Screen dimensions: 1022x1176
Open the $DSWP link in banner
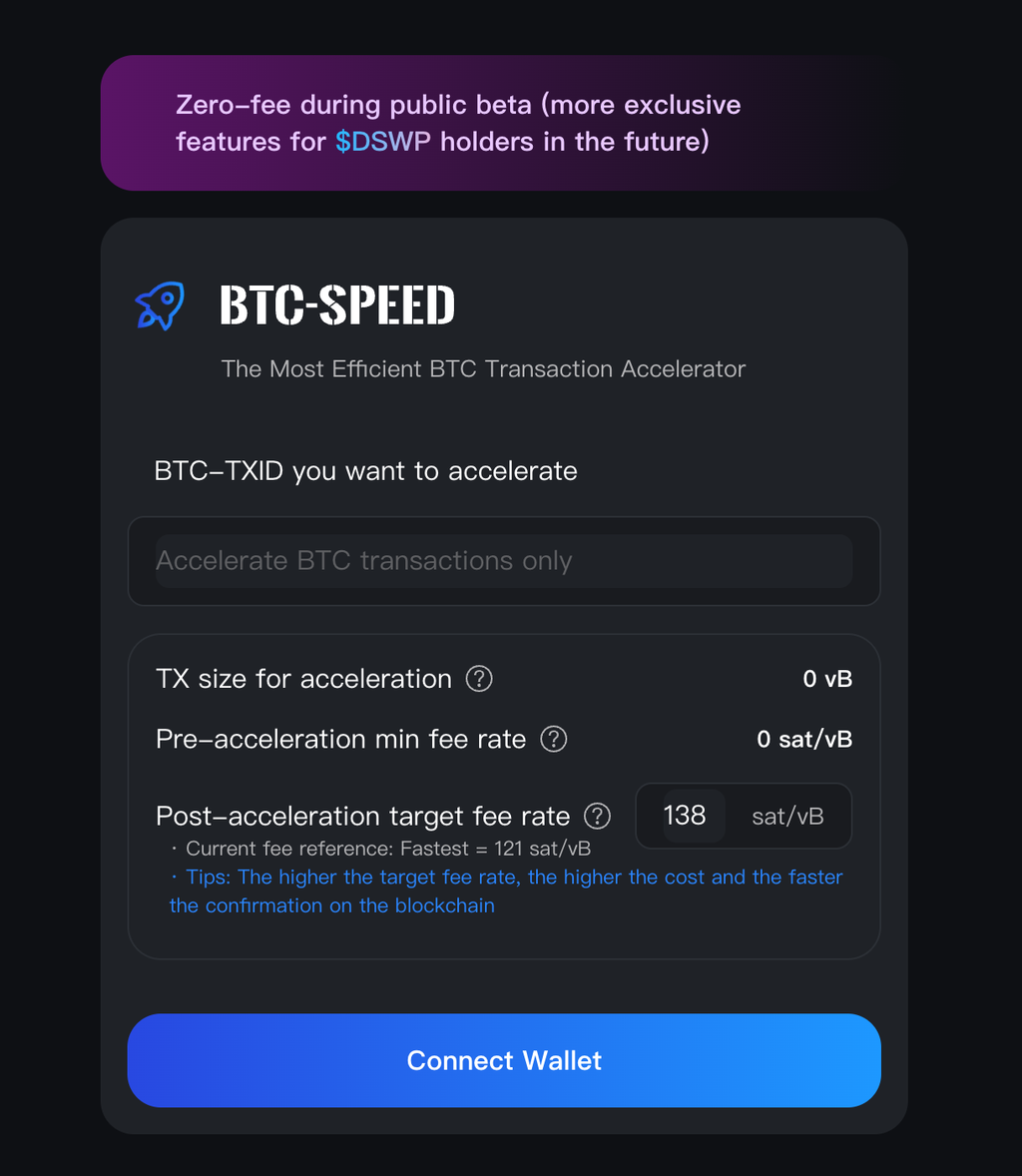(383, 142)
